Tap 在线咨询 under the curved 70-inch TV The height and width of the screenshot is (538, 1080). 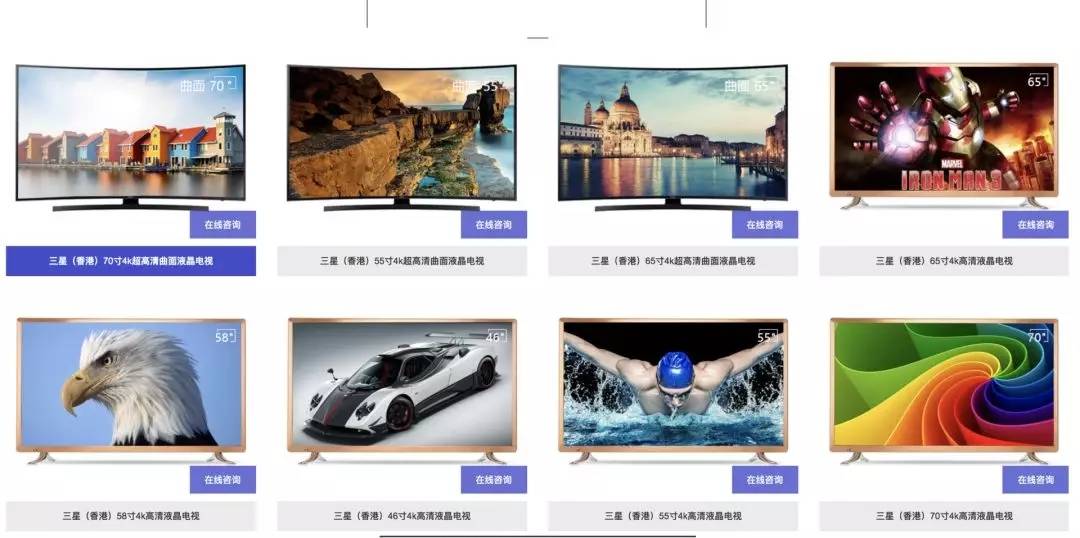[x=222, y=225]
